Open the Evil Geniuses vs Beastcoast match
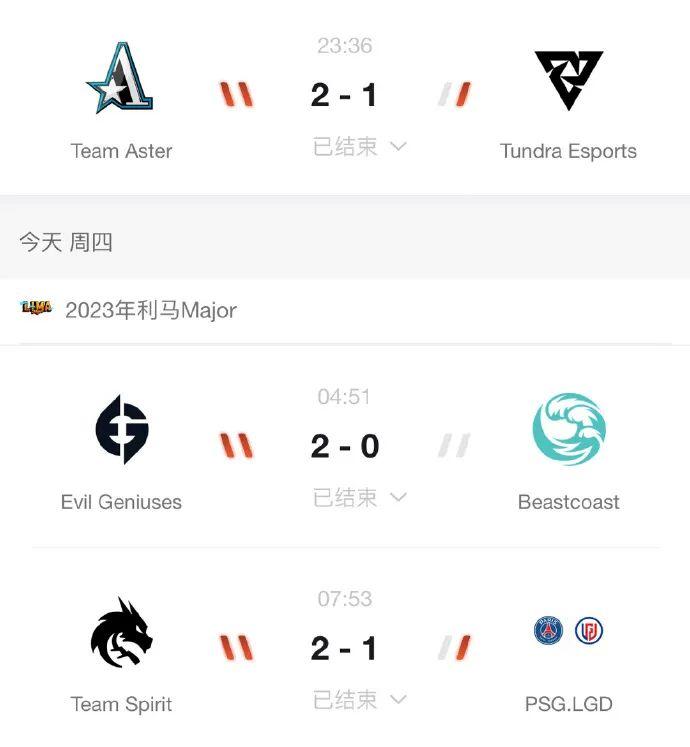Screen dimensions: 690x747 344,446
